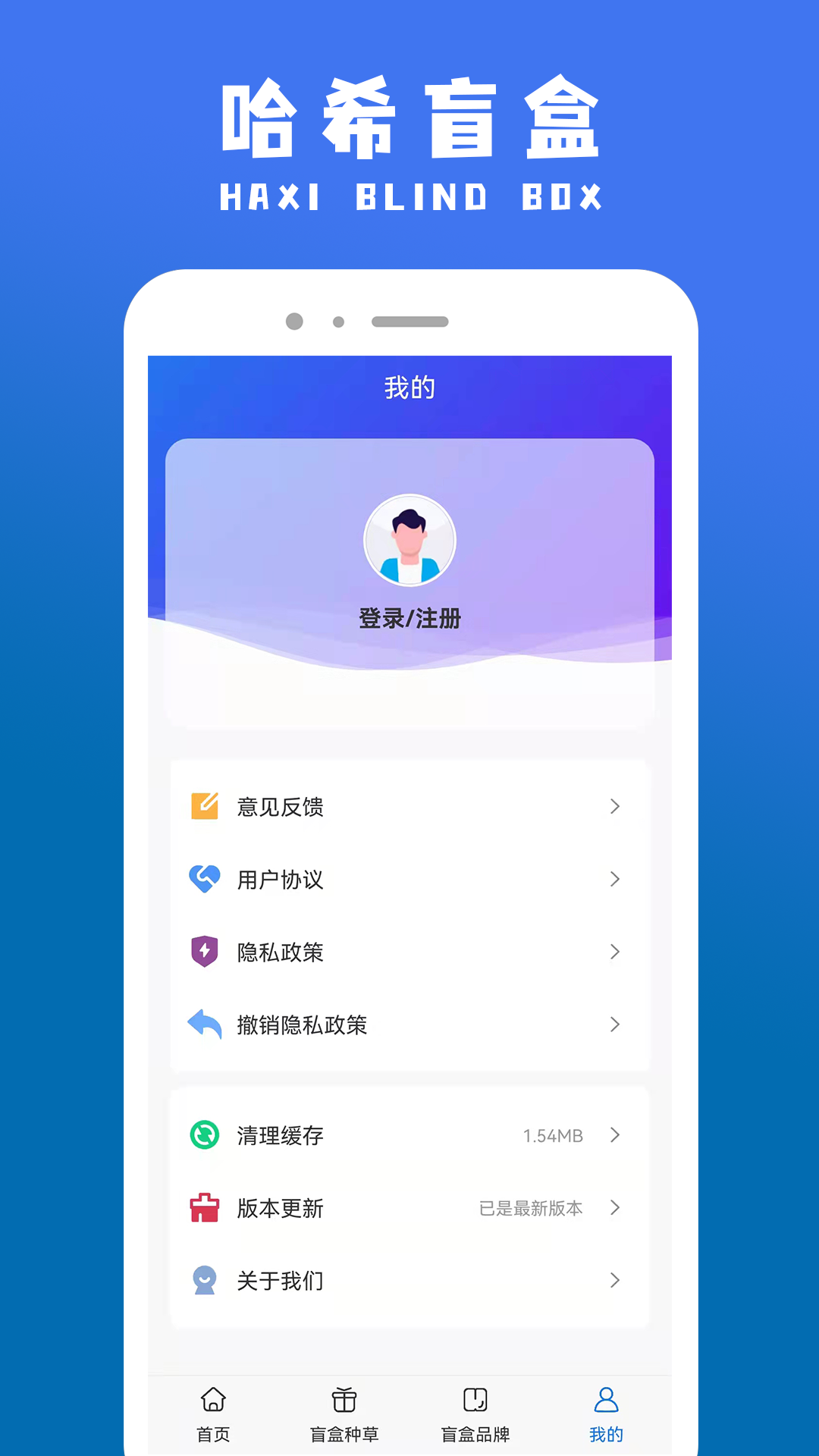Open the 意见反馈 row via its chevron
This screenshot has width=819, height=1456.
point(615,806)
